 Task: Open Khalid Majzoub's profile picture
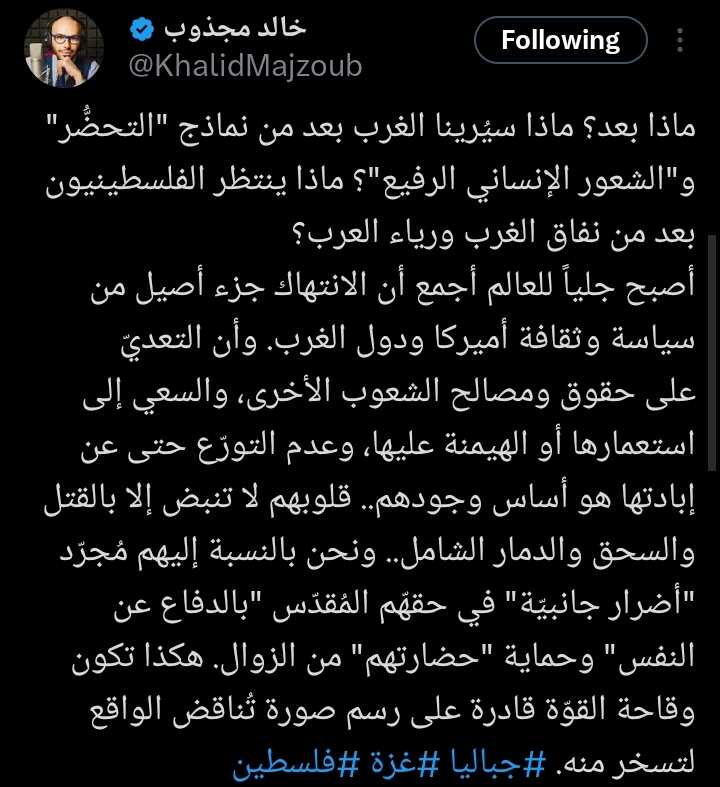(63, 50)
